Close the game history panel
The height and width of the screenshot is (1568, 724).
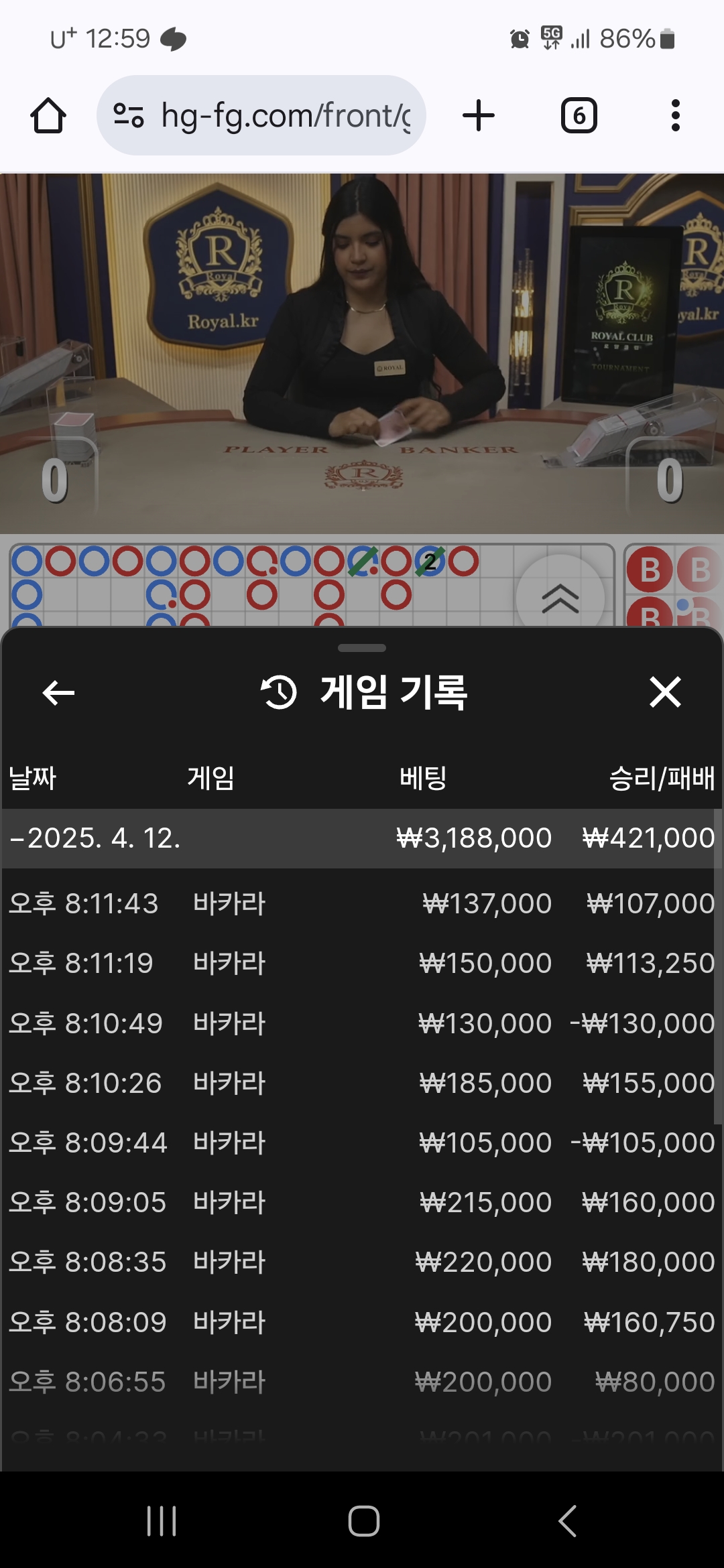tap(665, 692)
